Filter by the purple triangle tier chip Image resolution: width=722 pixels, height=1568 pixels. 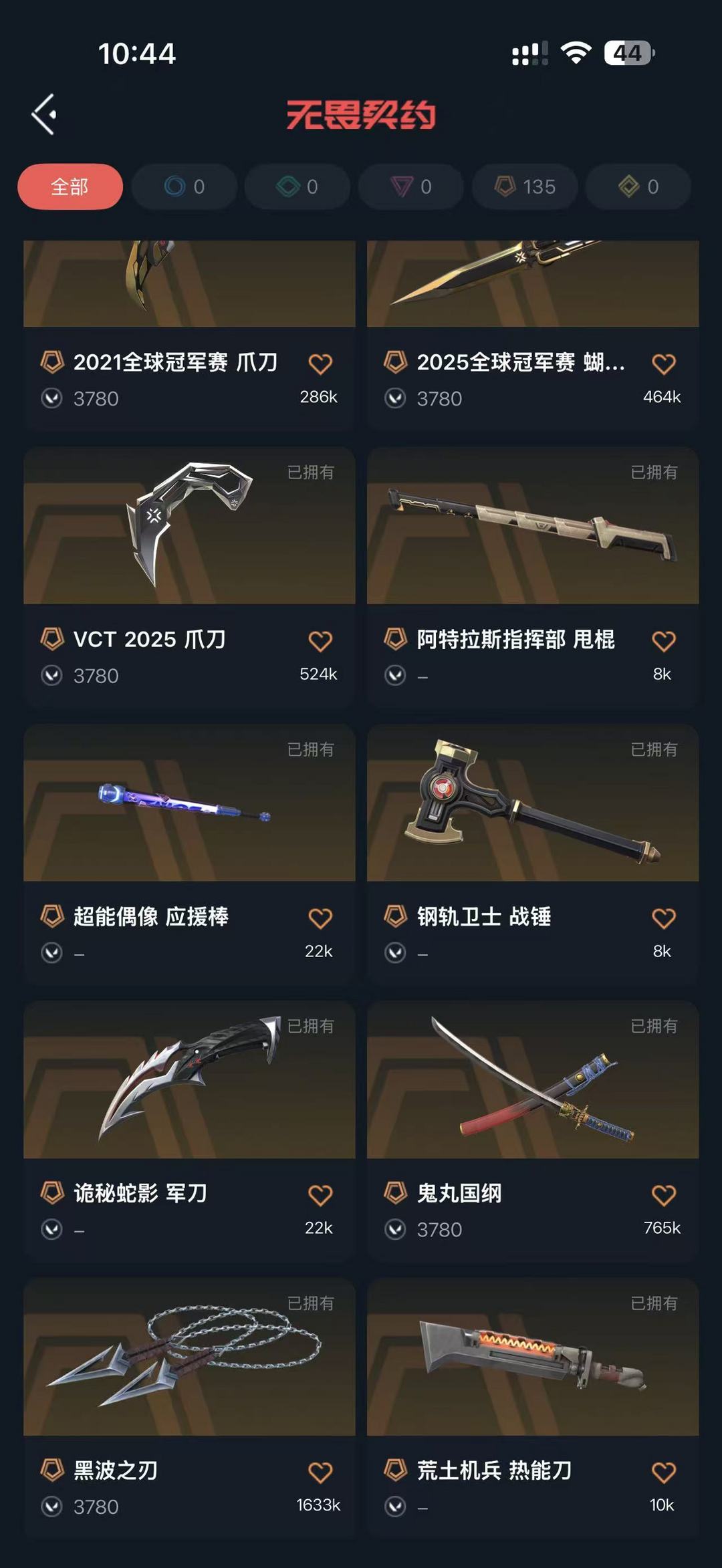point(411,186)
